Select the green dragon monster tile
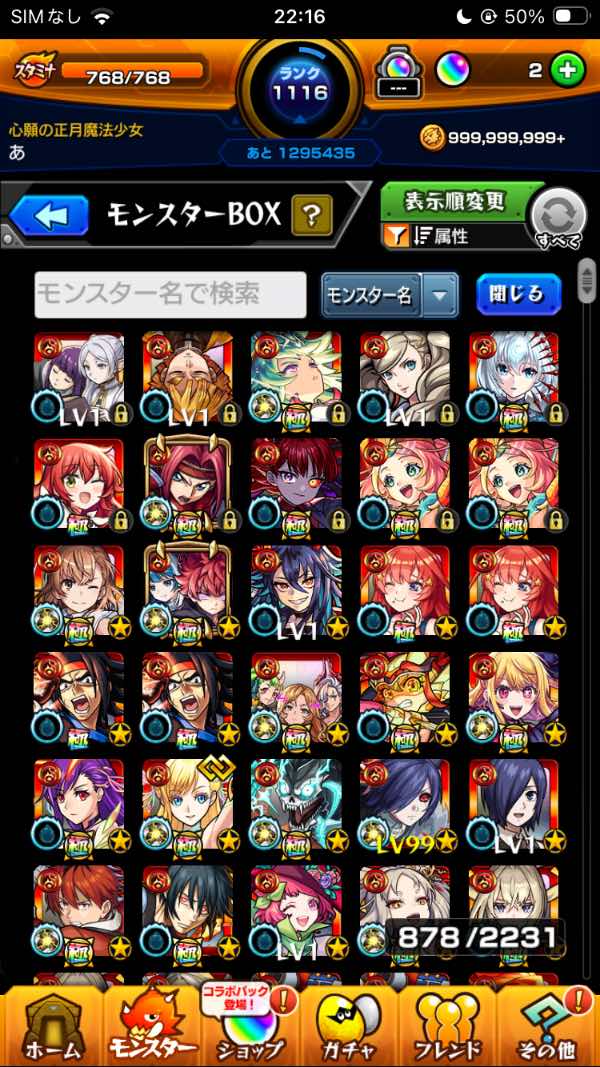The image size is (600, 1067). (296, 805)
